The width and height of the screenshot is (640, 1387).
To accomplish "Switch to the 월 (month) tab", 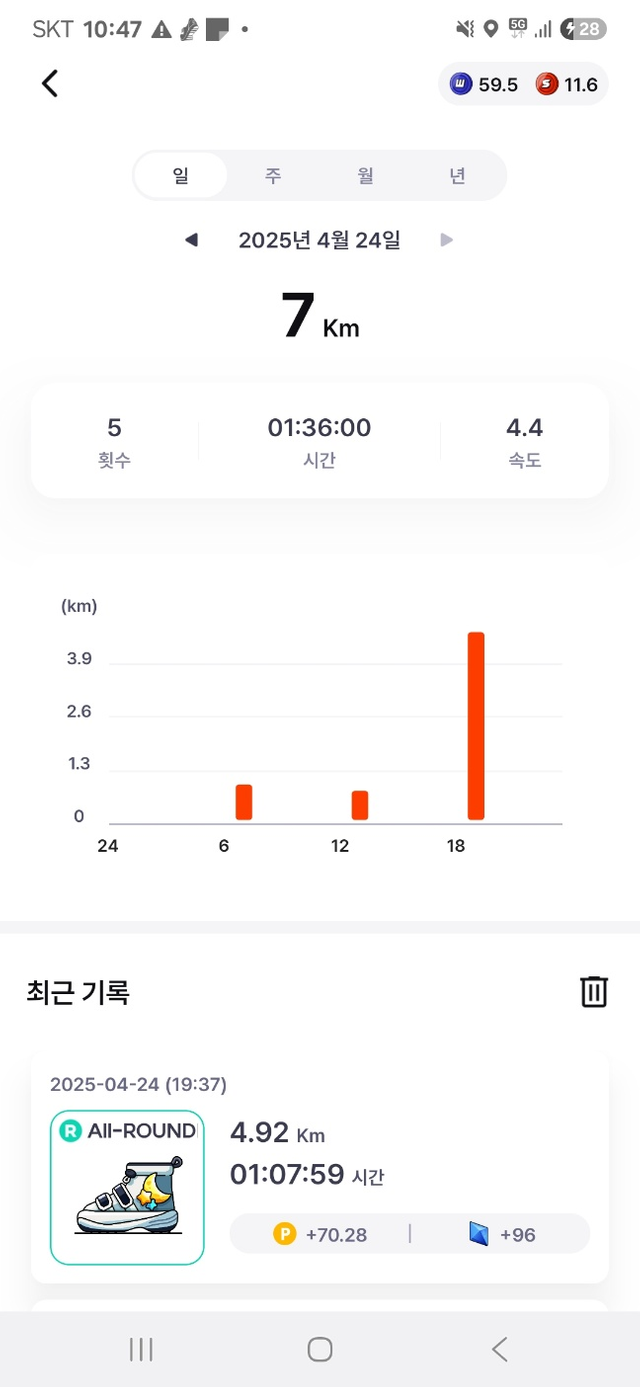I will click(x=365, y=176).
